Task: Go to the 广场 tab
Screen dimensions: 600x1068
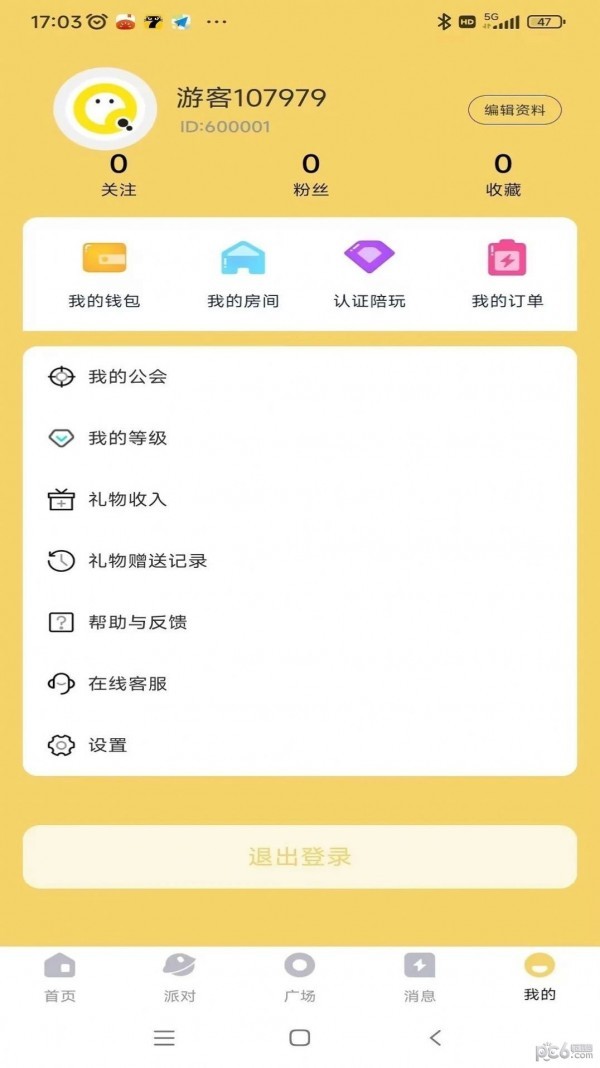Action: 299,977
